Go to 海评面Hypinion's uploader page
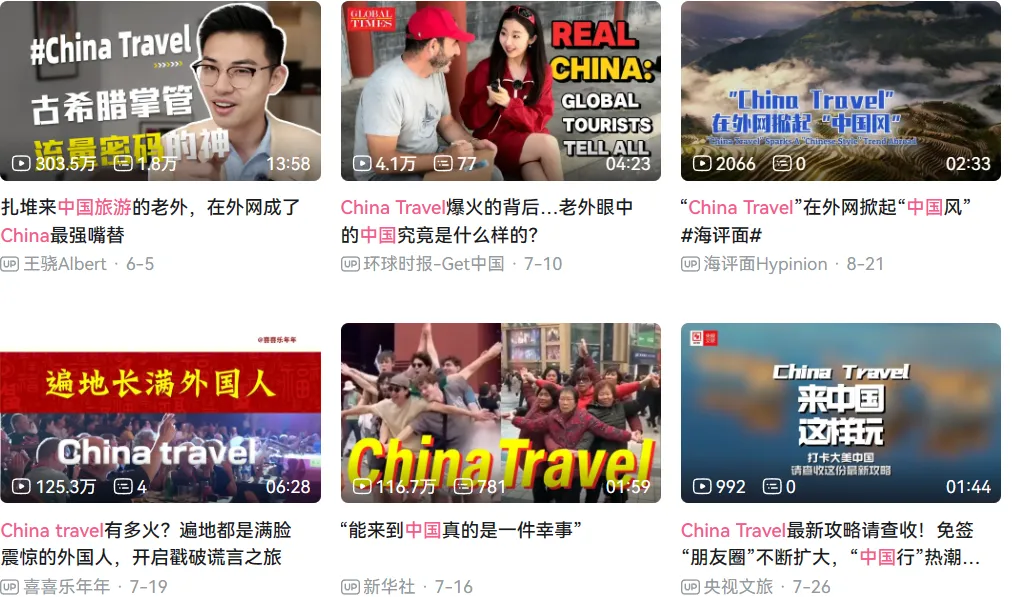Image resolution: width=1015 pixels, height=597 pixels. 765,264
